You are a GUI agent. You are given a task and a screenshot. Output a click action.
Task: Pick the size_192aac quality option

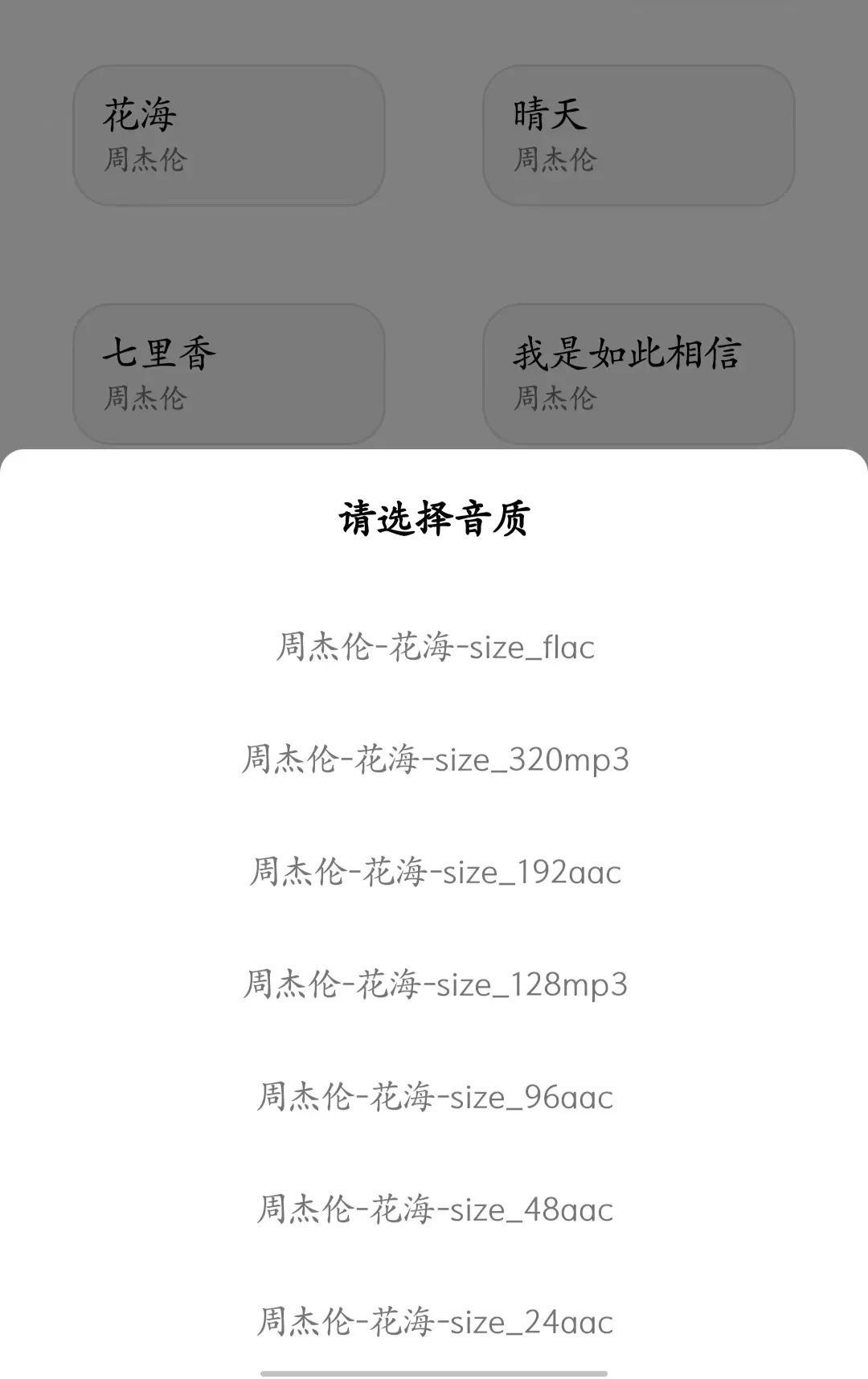(435, 872)
